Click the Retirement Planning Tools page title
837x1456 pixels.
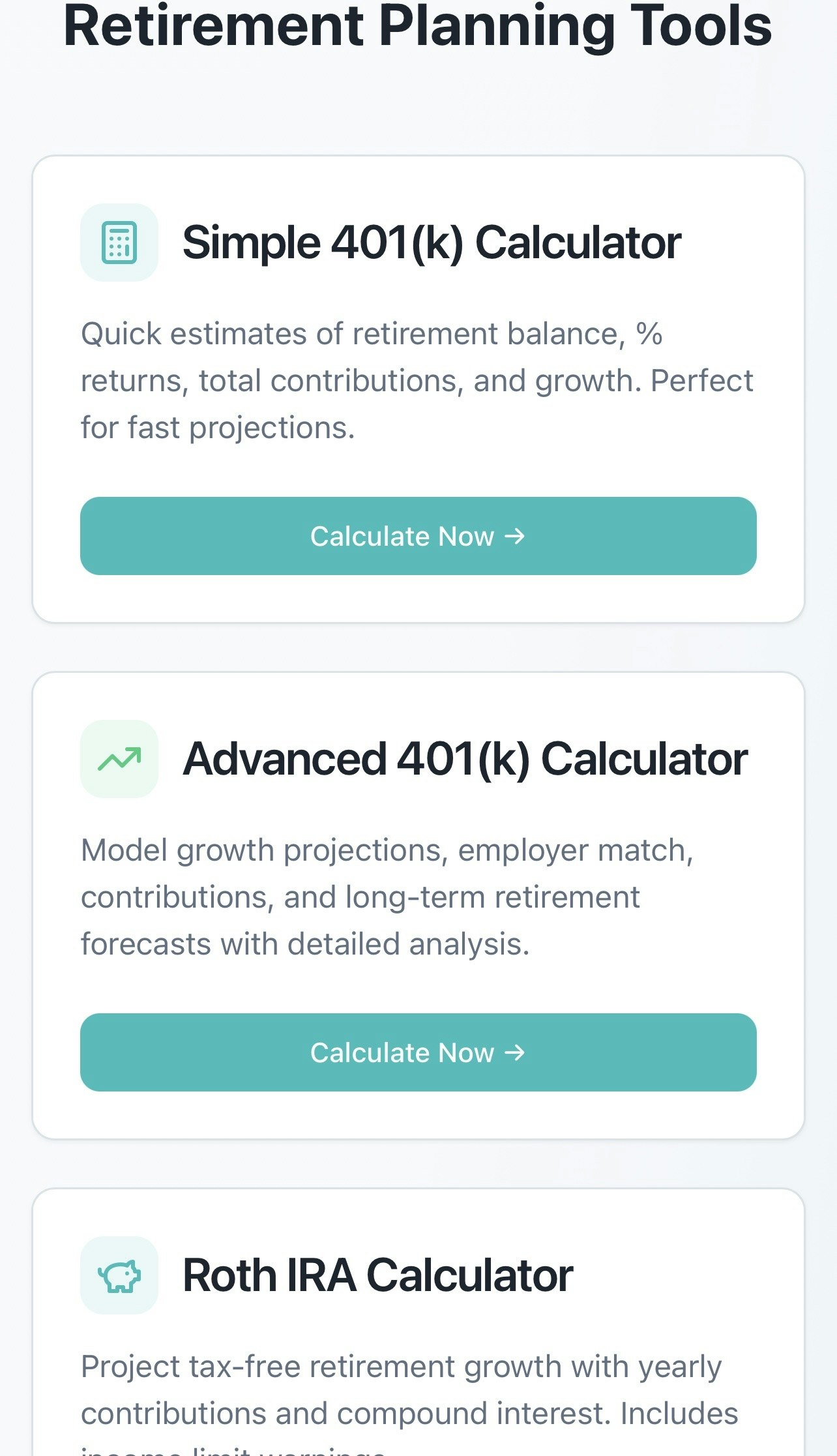point(419,26)
